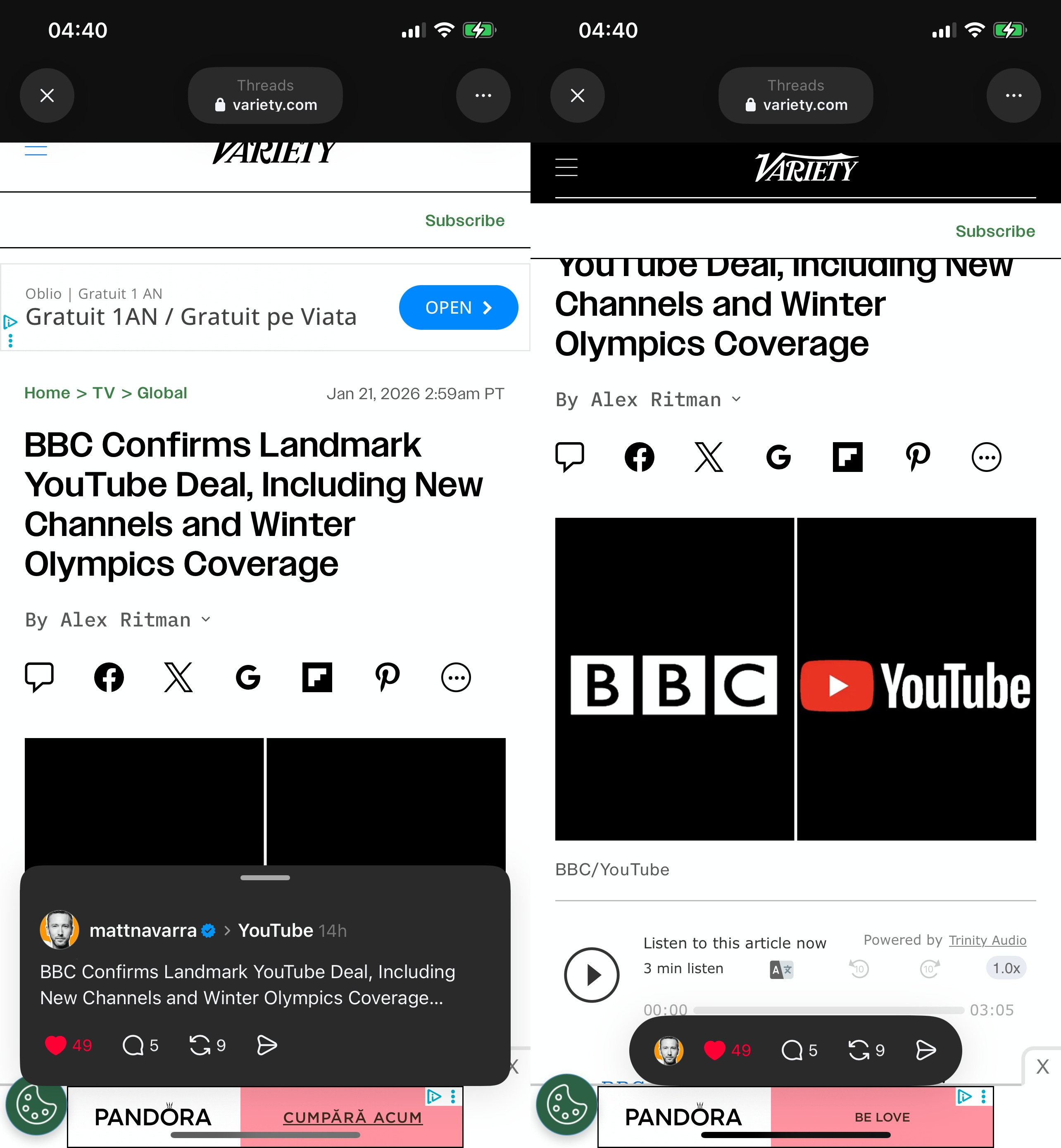
Task: Tap OPEN on the Oblio ad
Action: (x=458, y=308)
